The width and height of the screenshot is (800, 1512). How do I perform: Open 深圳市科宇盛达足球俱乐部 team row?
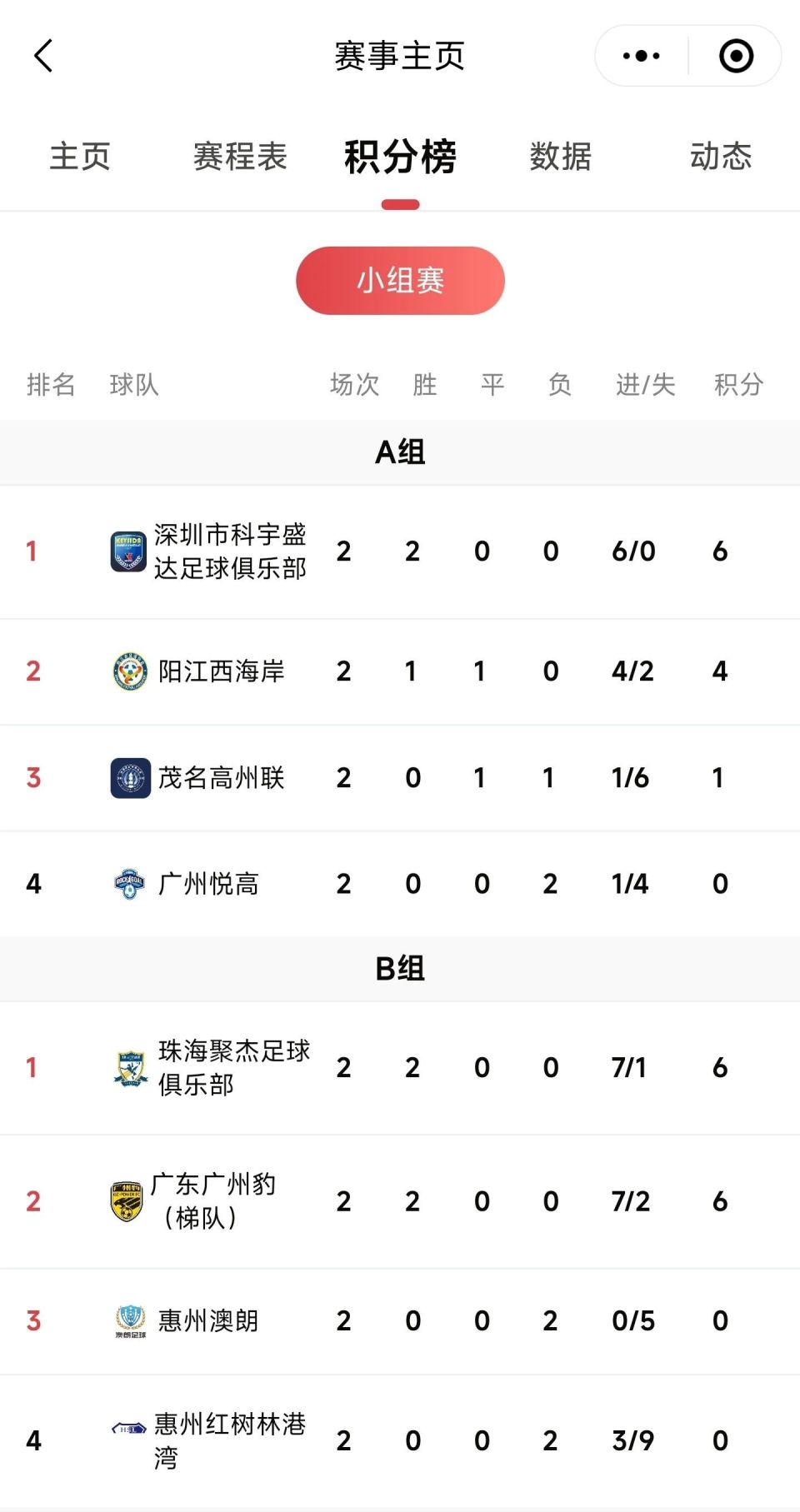click(x=230, y=551)
